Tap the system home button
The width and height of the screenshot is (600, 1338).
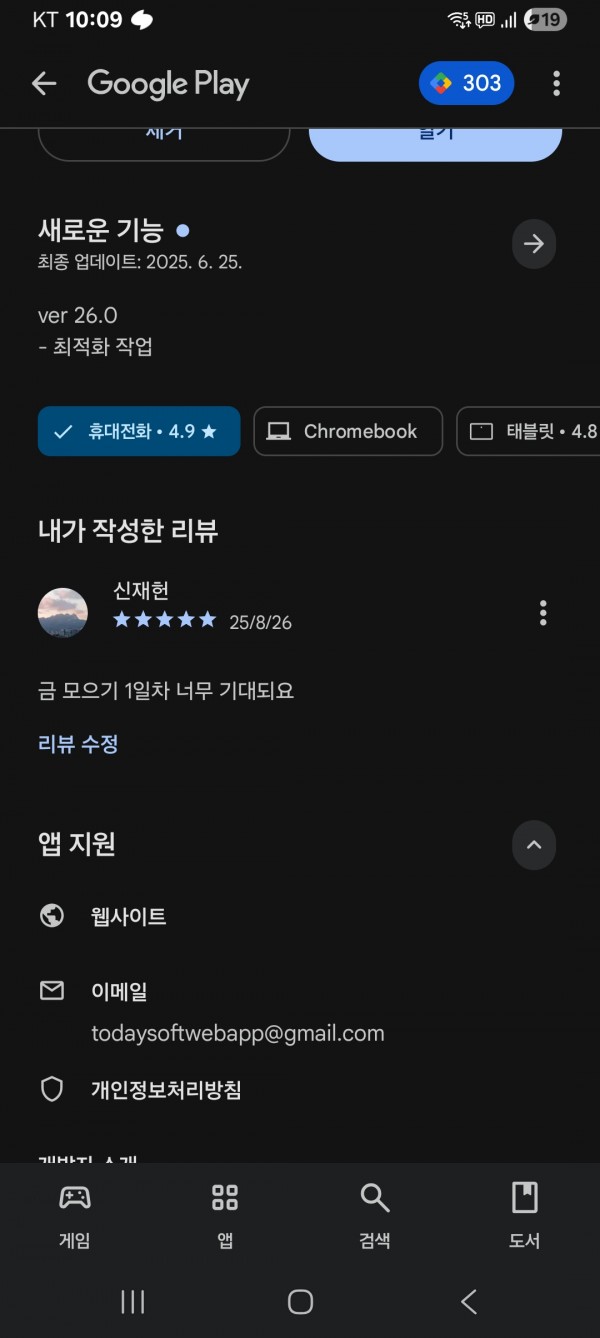point(300,1301)
